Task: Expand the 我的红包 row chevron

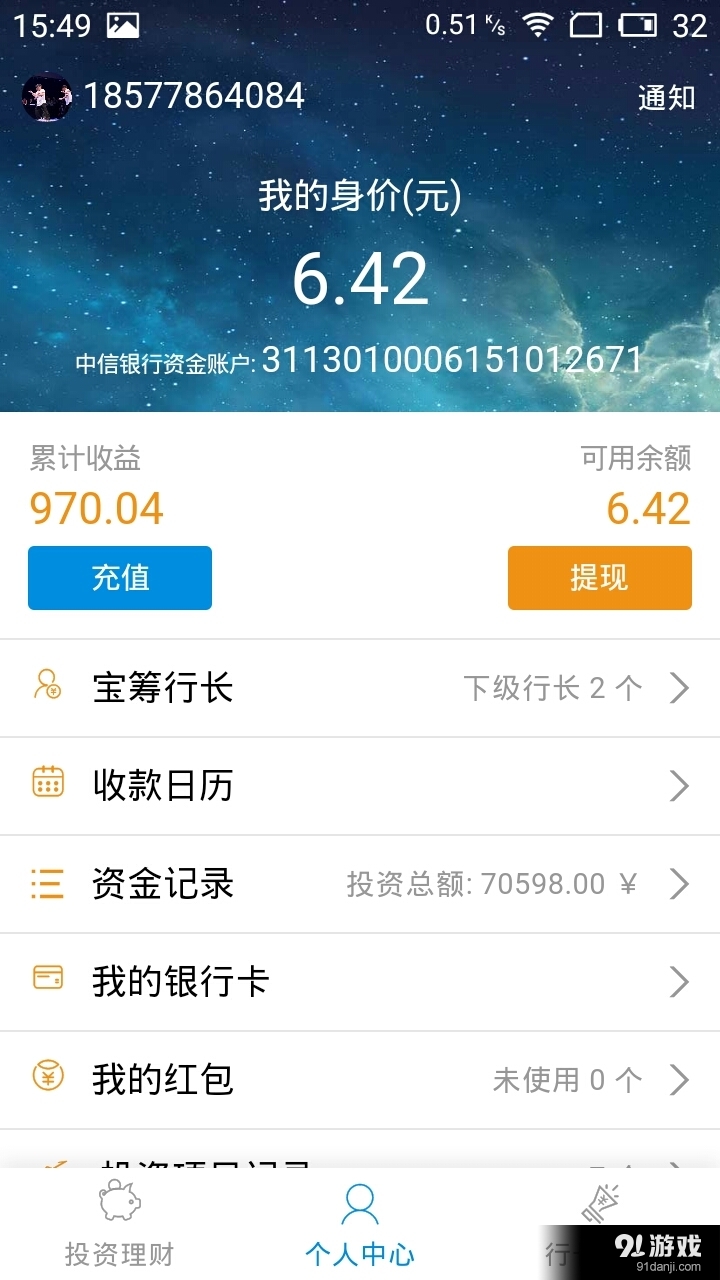Action: (x=679, y=1080)
